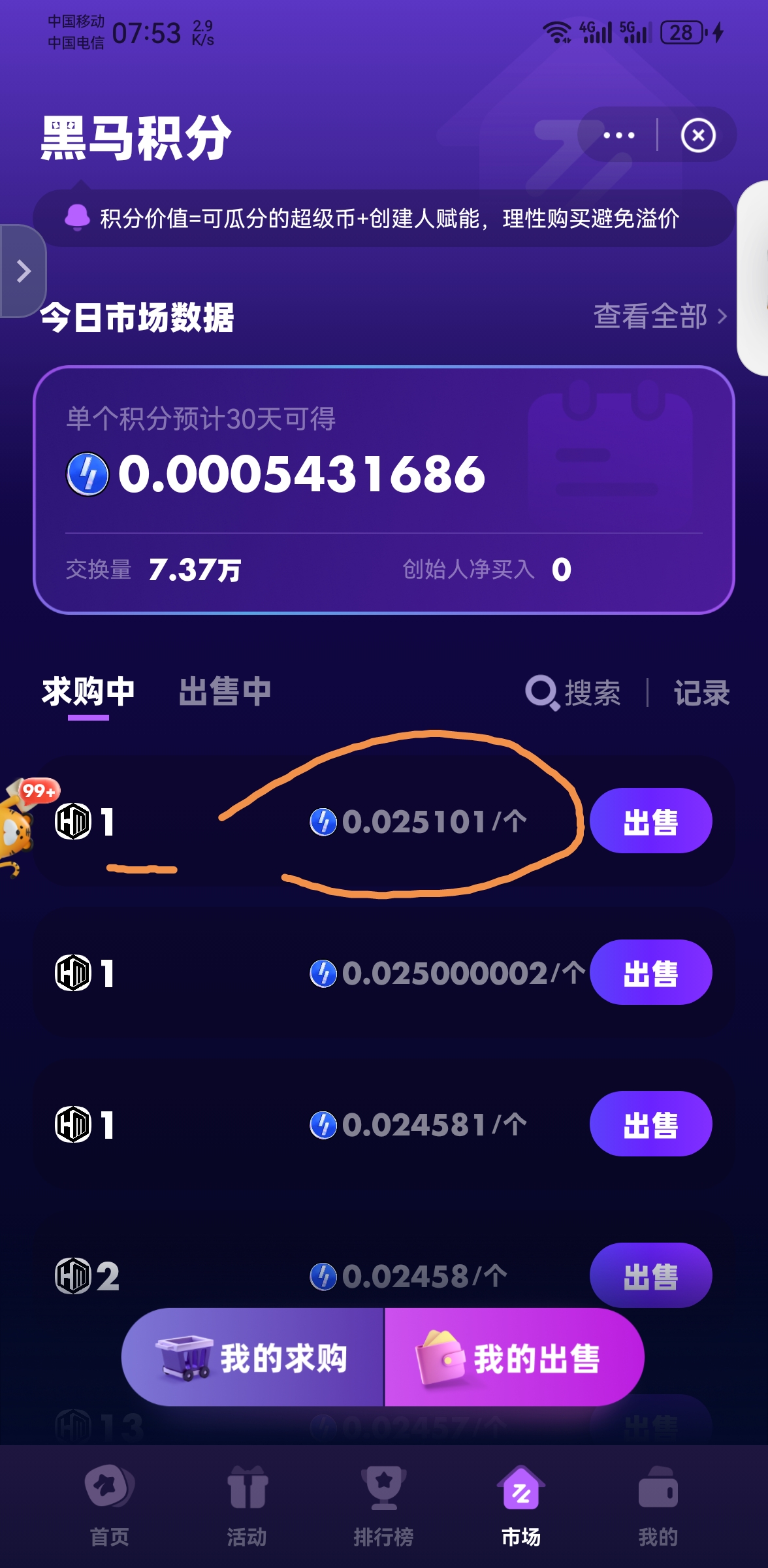
Task: Tap 出售 for the 0.024581 offer
Action: click(650, 1124)
